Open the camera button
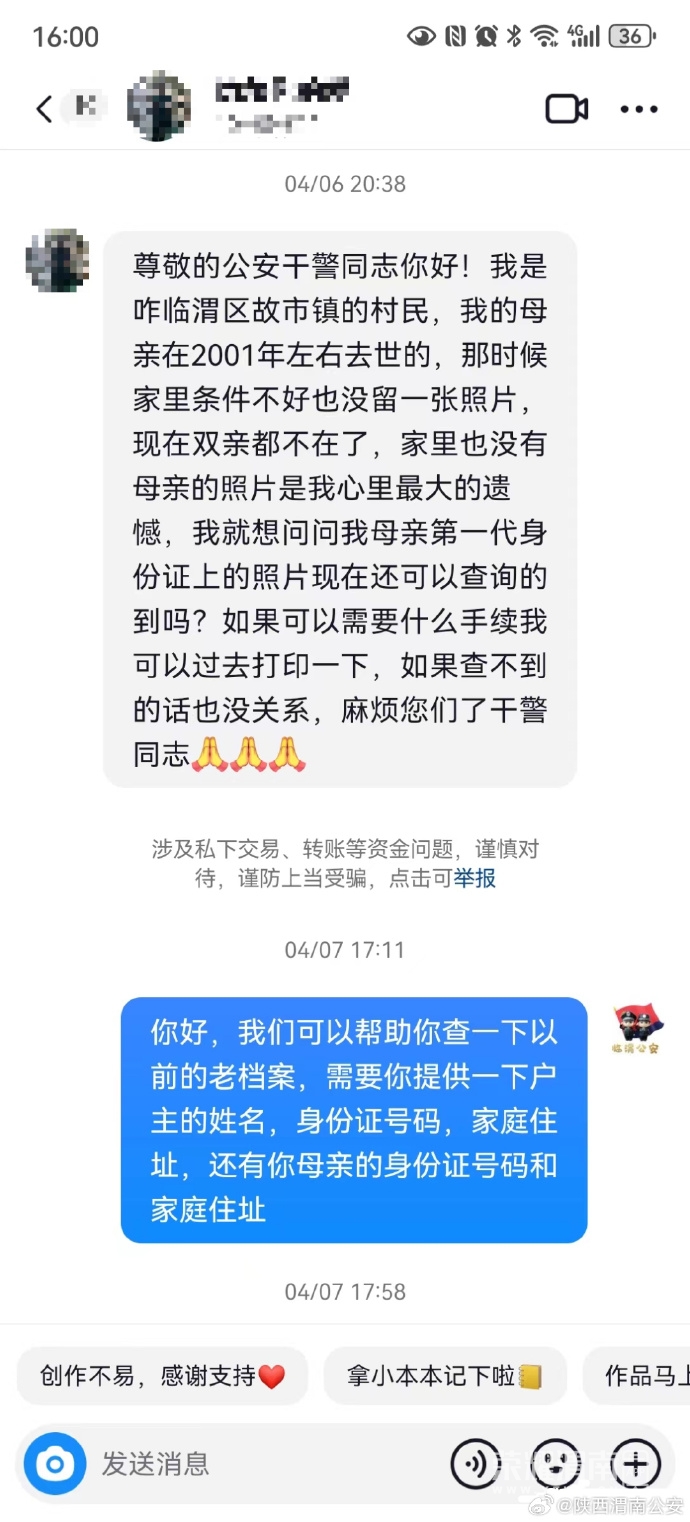Screen dimensions: 690x1522 click(x=55, y=1465)
